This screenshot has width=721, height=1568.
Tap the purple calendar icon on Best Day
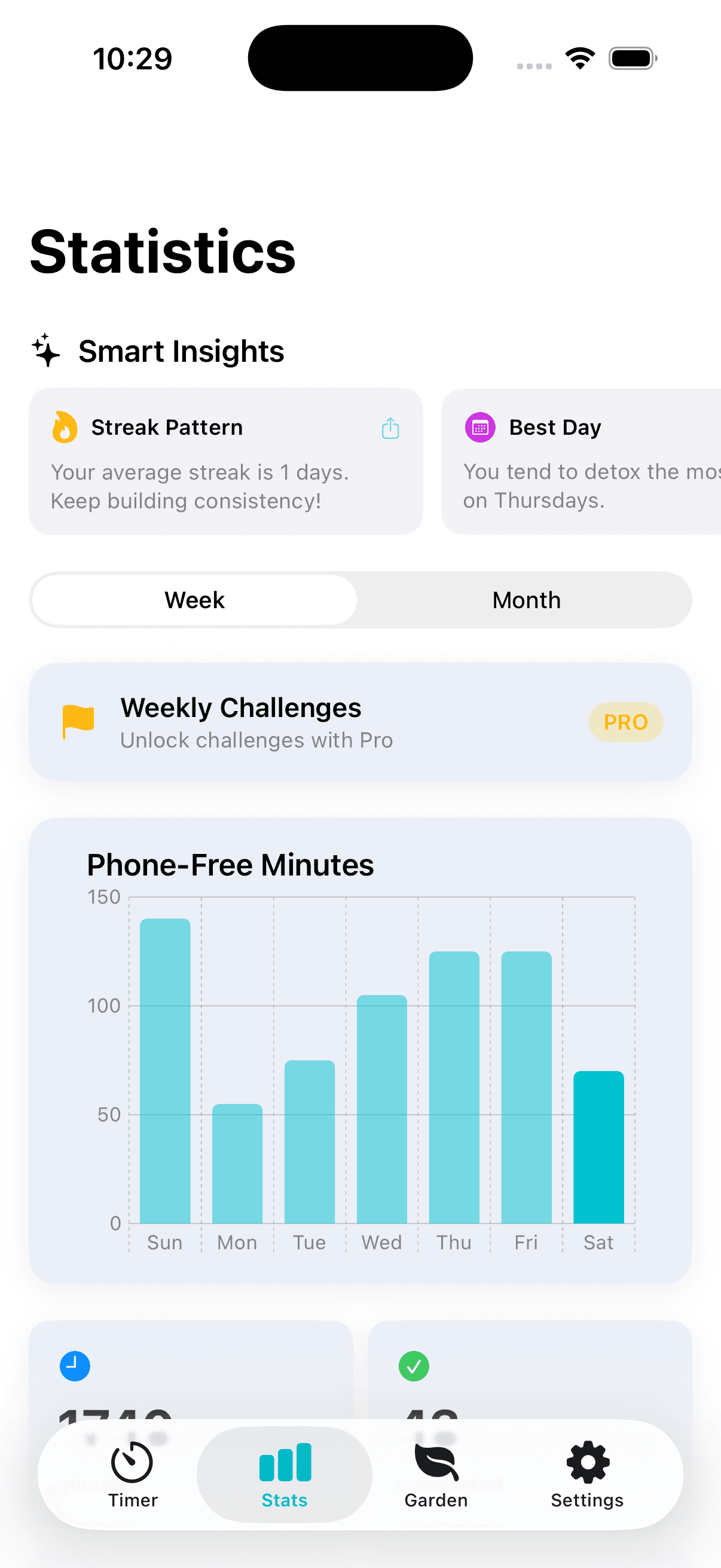480,427
